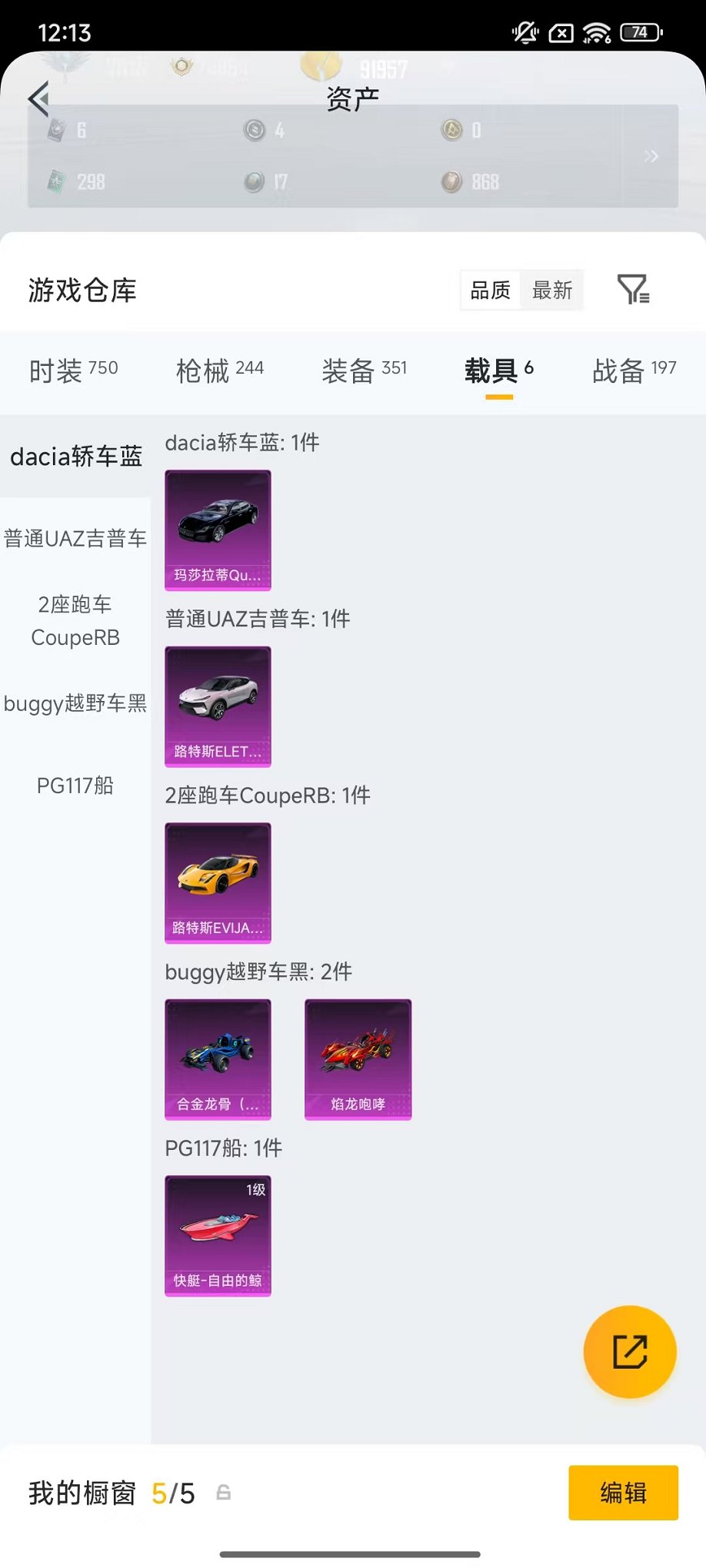Open the silver coin currency showing 4
The image size is (706, 1568).
(254, 131)
